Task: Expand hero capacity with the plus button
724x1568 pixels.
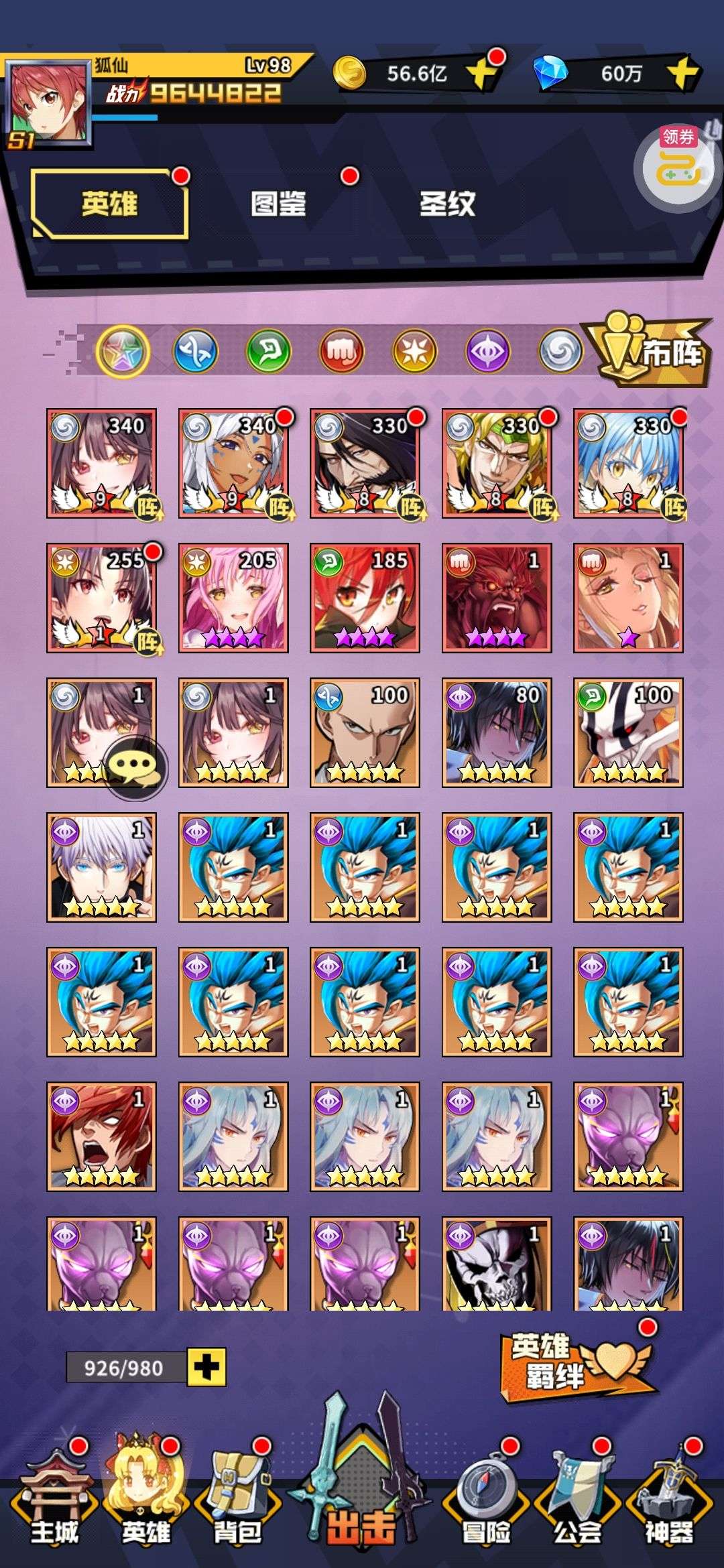Action: [x=206, y=1366]
